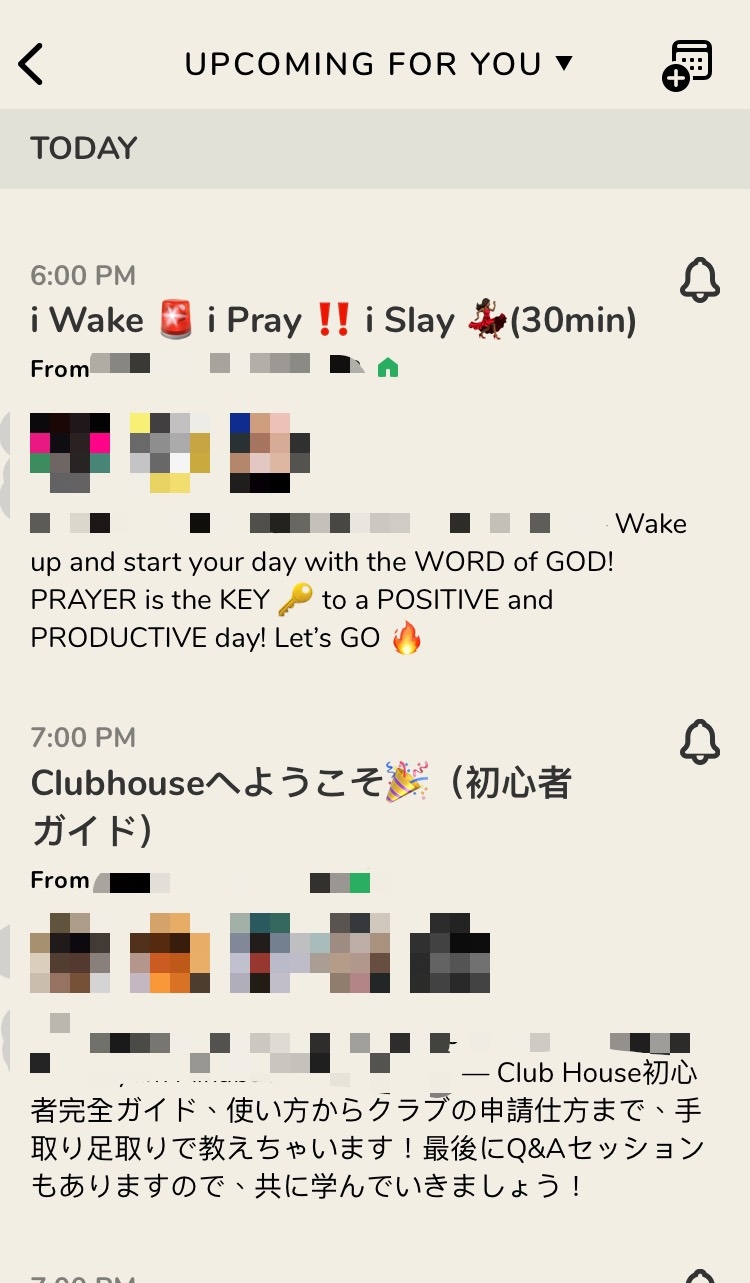
Task: Tap the first avatar under the 7:00 PM event
Action: pyautogui.click(x=70, y=955)
